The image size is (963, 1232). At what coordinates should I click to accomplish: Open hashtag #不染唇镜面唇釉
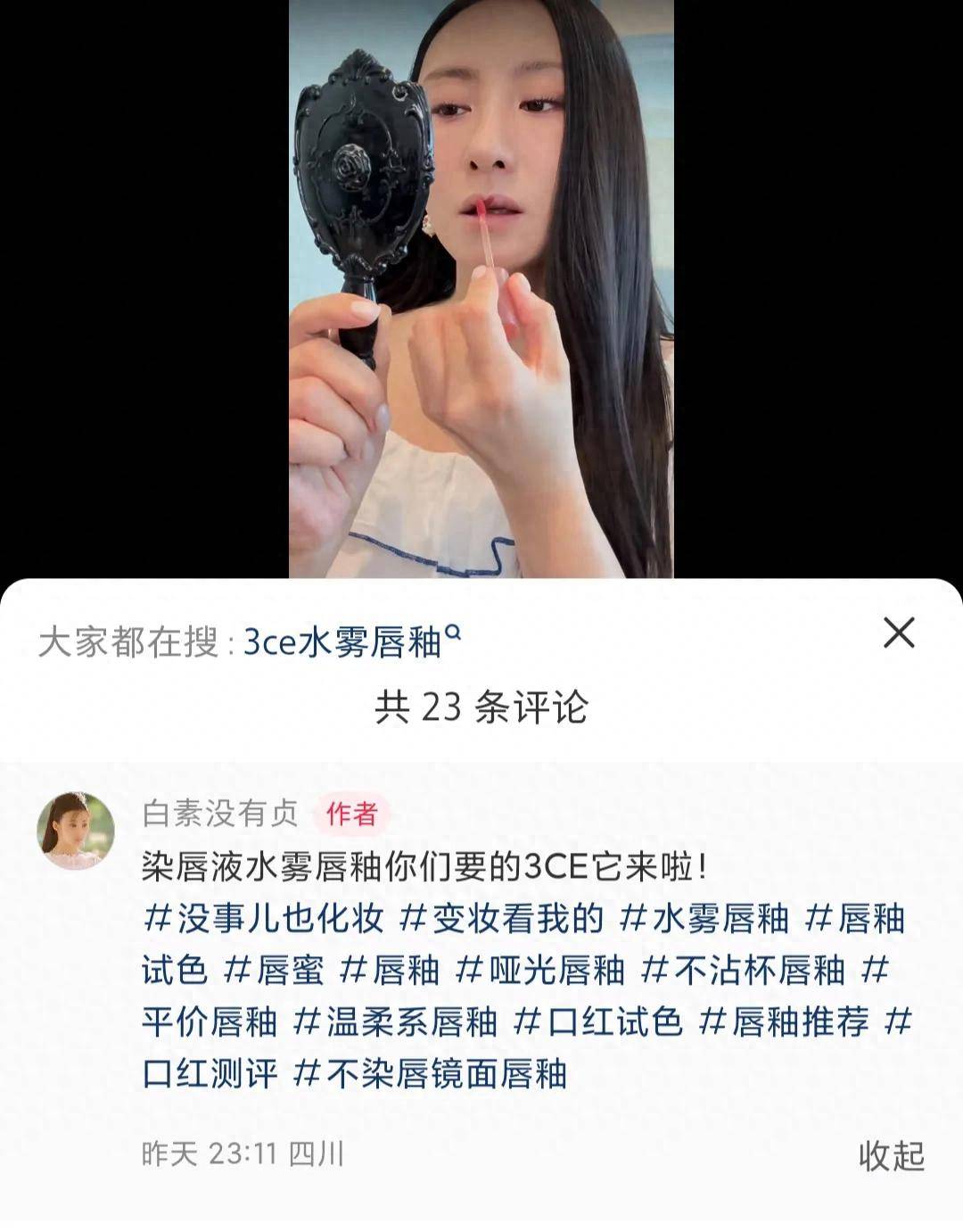[x=431, y=1073]
